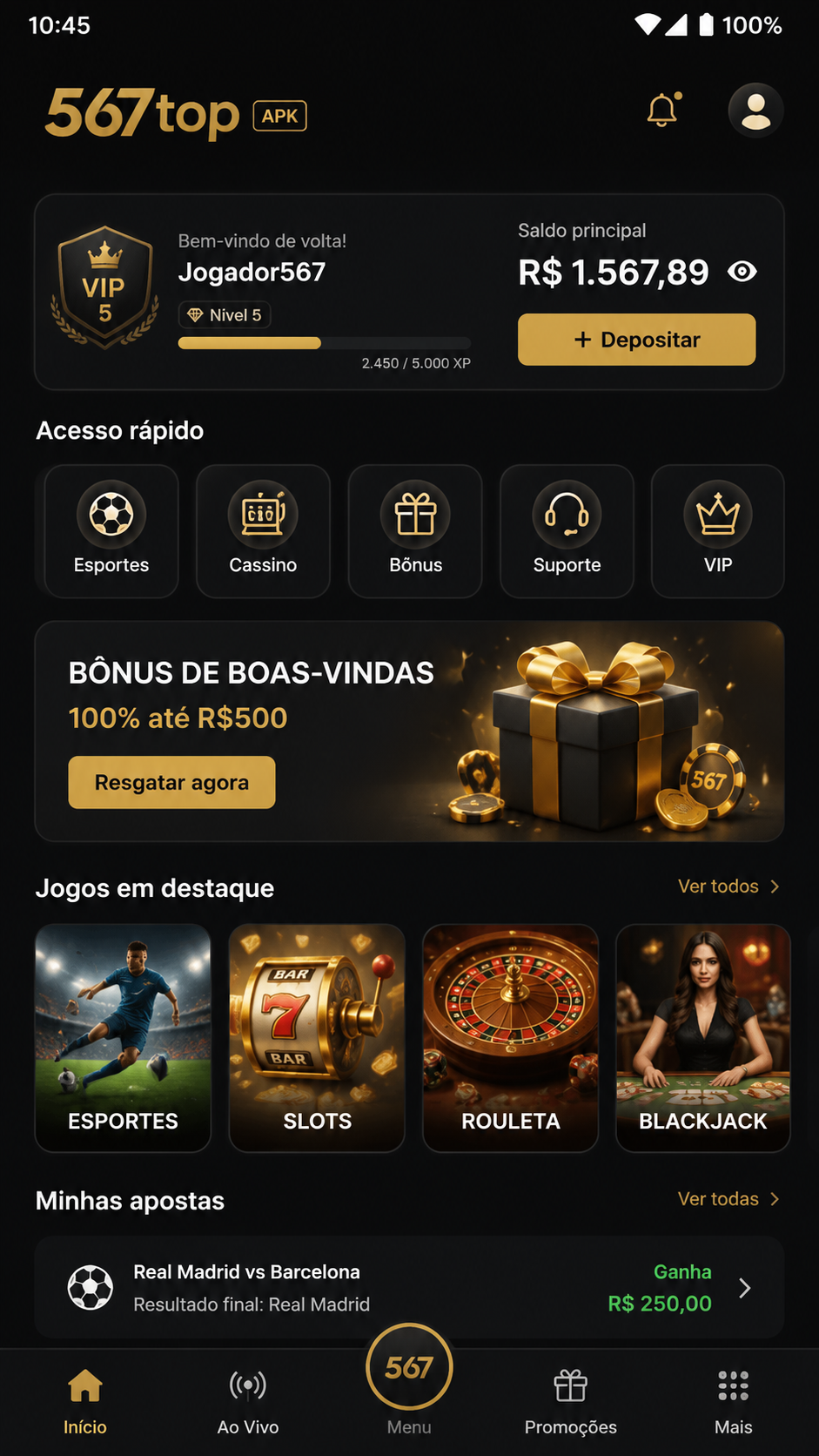Open the VIP quick access shortcut
Image resolution: width=819 pixels, height=1456 pixels.
click(718, 531)
